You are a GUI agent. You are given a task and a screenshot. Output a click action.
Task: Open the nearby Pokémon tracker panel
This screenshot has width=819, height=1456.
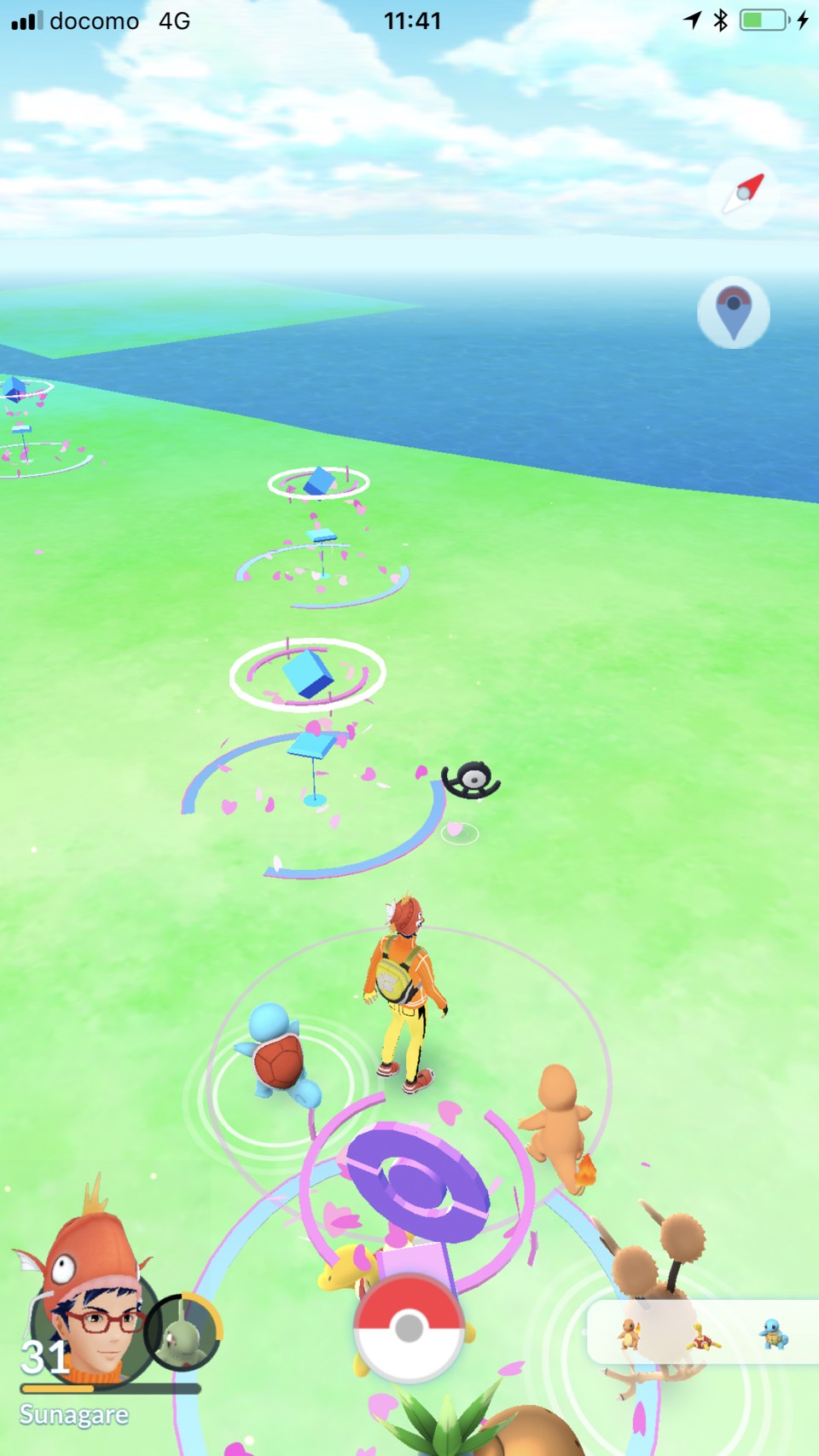pyautogui.click(x=703, y=1332)
